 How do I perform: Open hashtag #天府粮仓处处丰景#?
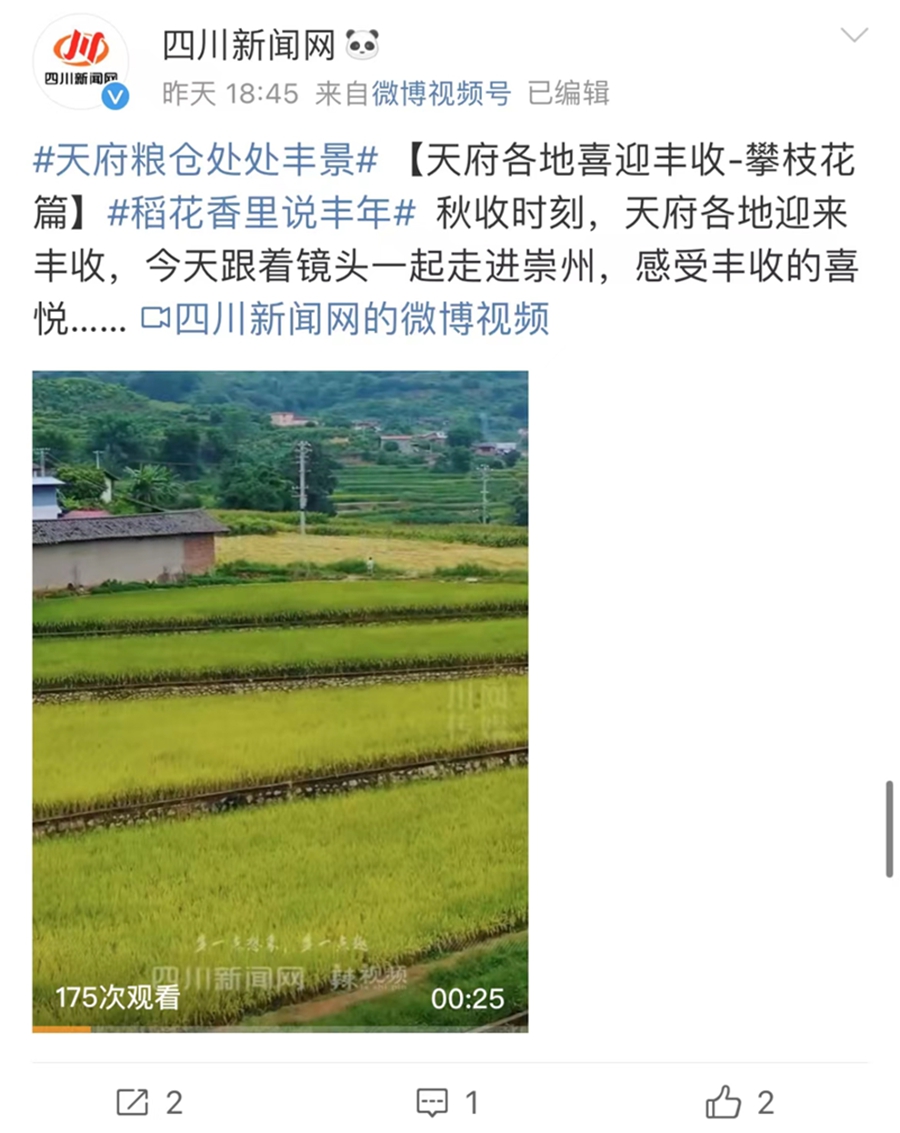pyautogui.click(x=206, y=160)
